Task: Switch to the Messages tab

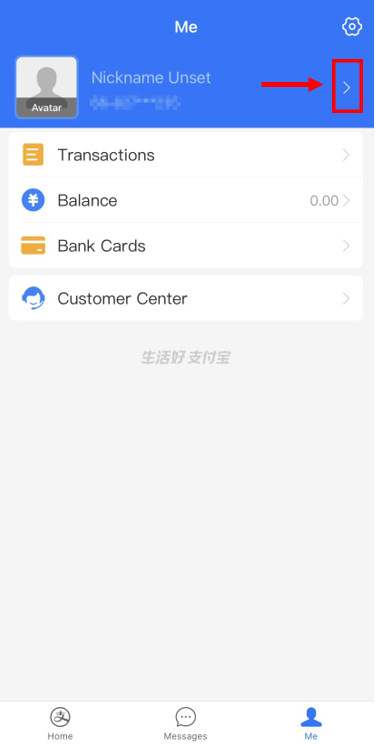Action: [186, 724]
